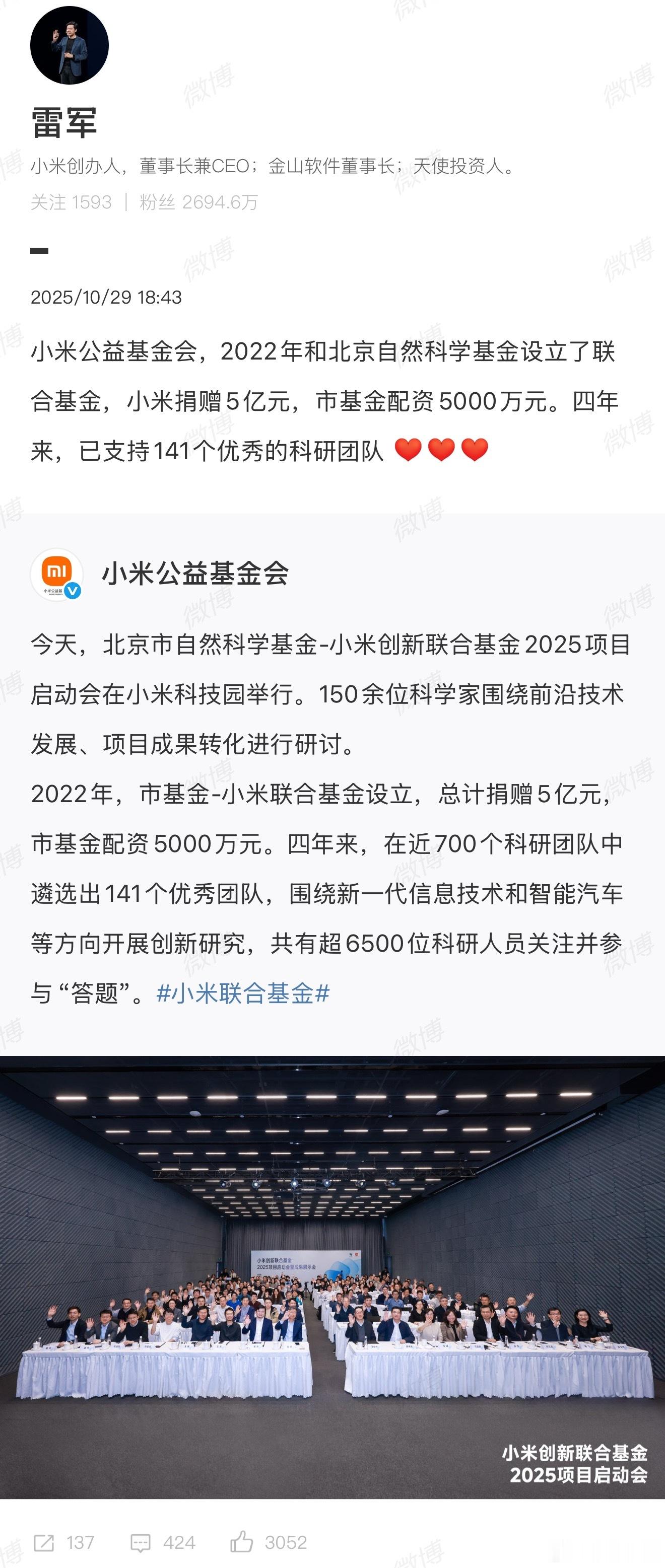Image resolution: width=665 pixels, height=1568 pixels.
Task: Click the repost count 137
Action: tap(79, 1543)
